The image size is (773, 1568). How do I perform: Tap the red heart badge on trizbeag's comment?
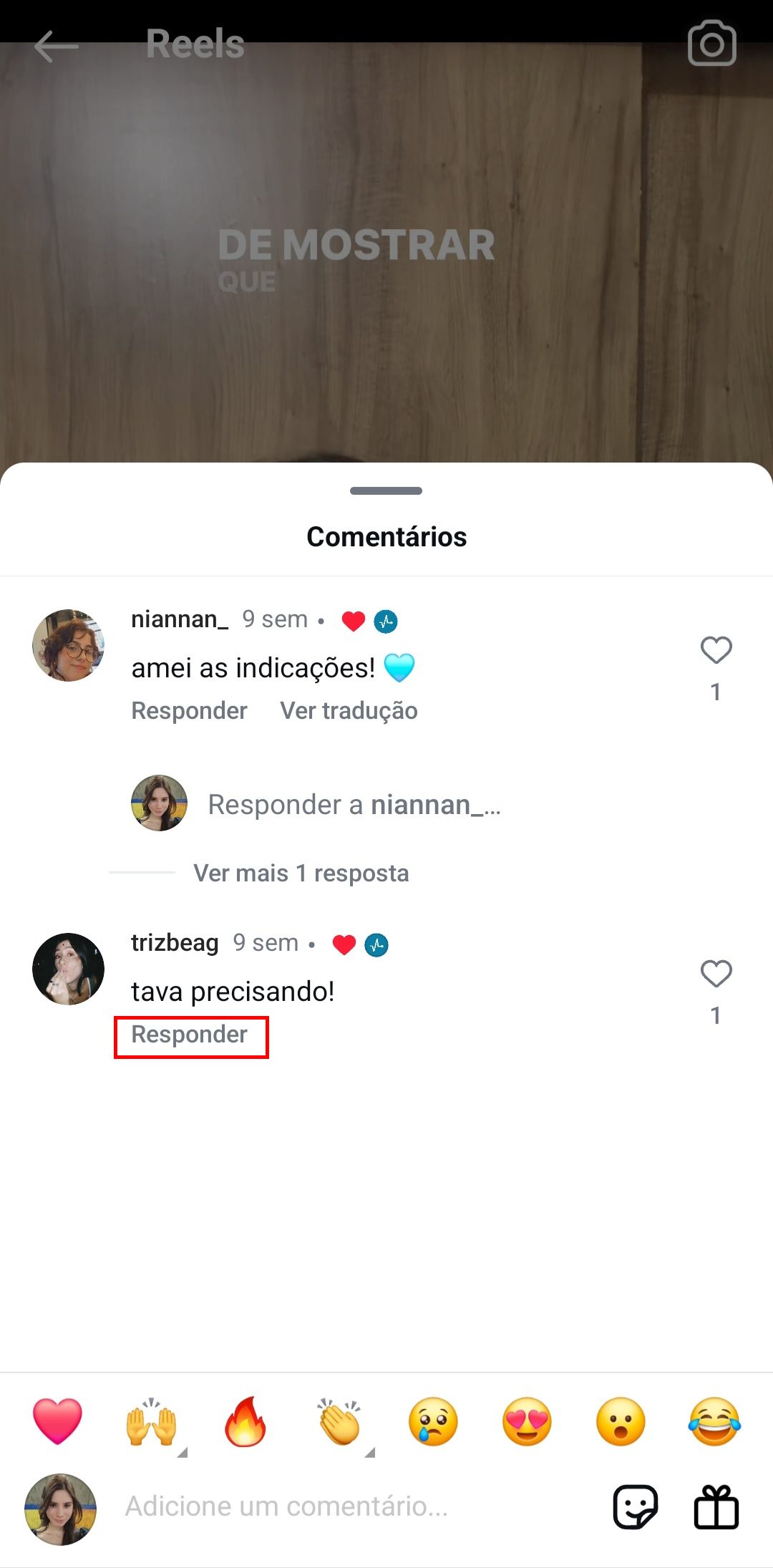344,944
